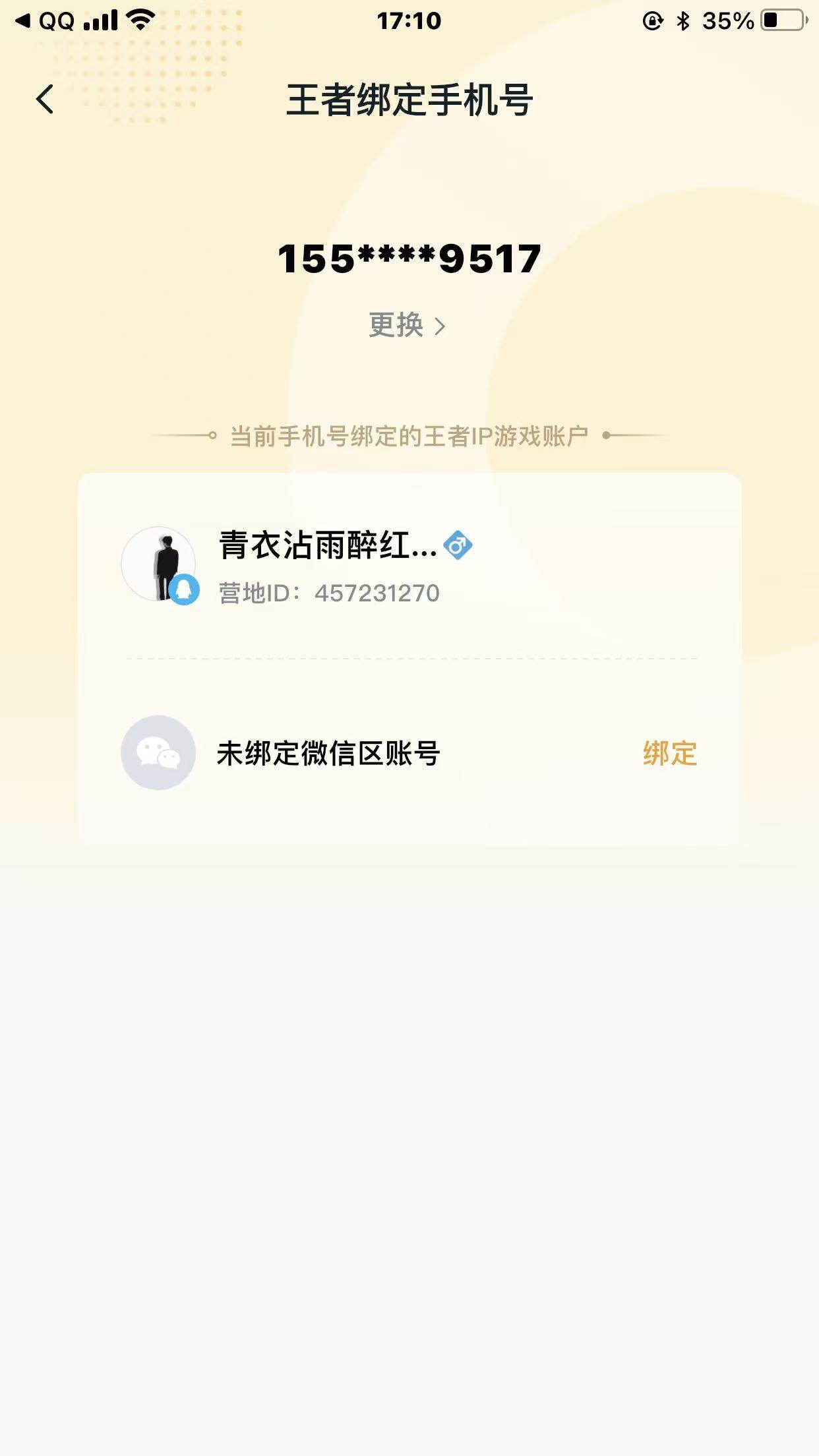The height and width of the screenshot is (1456, 819).
Task: Tap the 营地ID 457231270 text
Action: 328,592
